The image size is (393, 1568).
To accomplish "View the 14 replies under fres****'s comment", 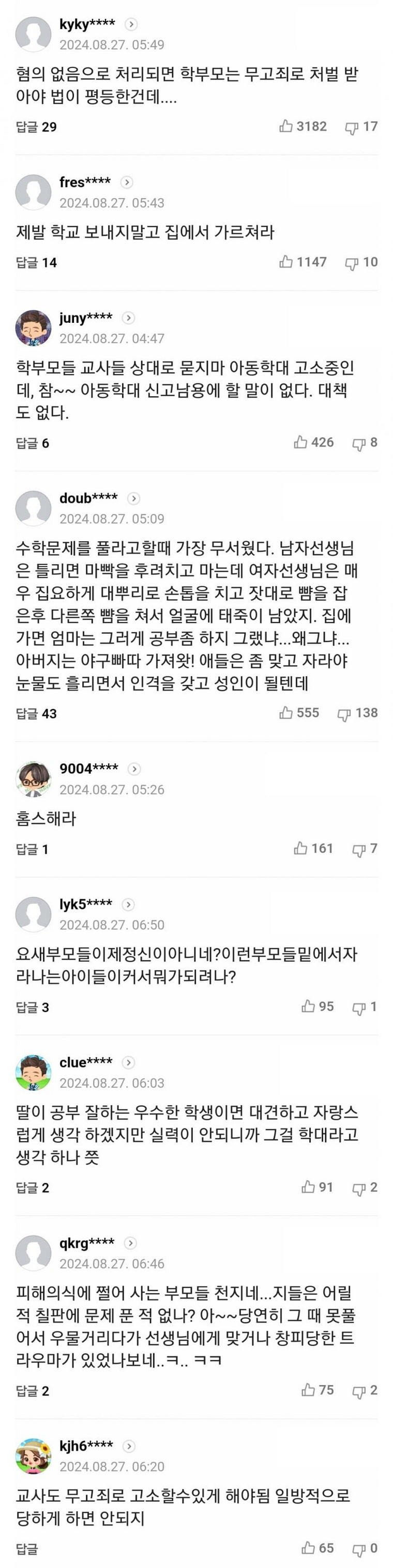I will pyautogui.click(x=36, y=262).
